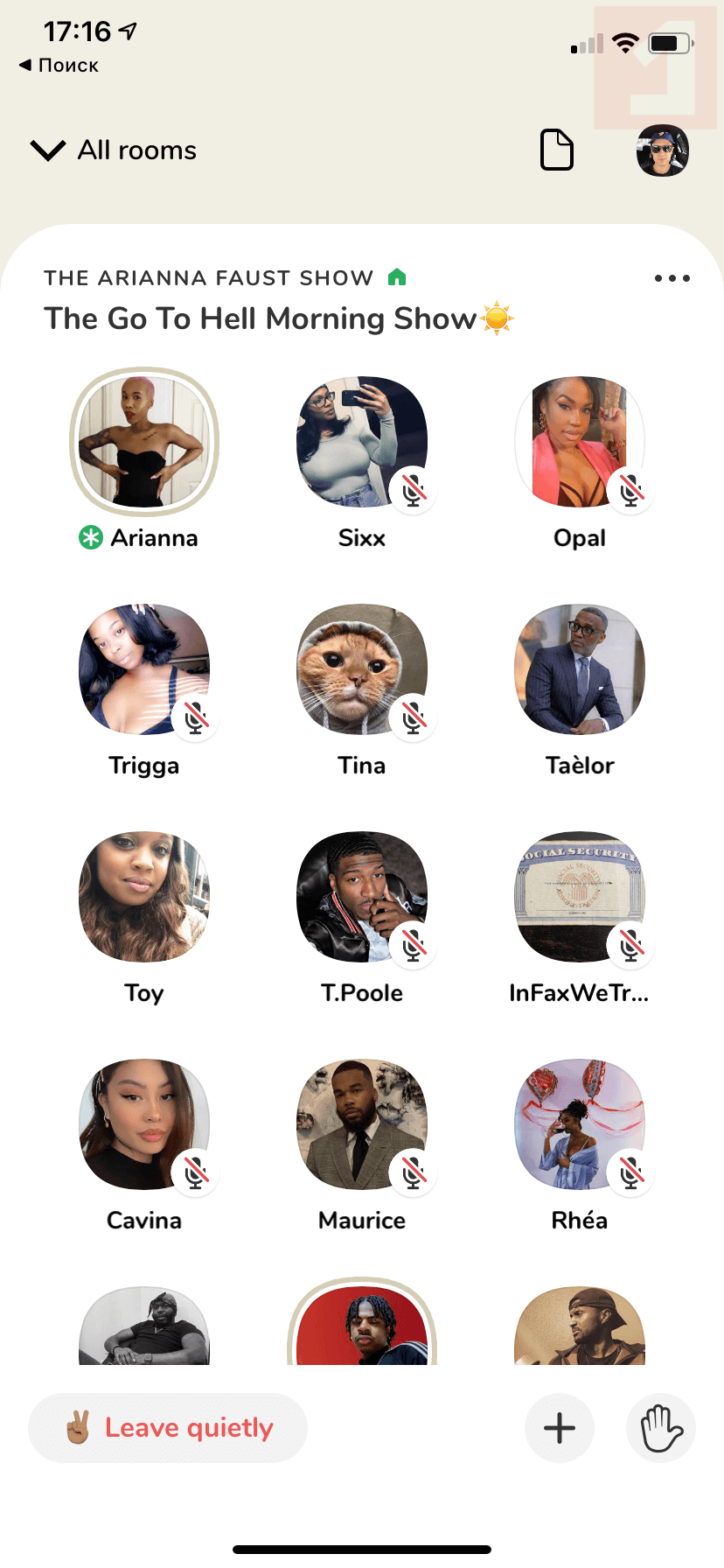Add people with the plus button
Screen dimensions: 724x1568
(560, 1428)
